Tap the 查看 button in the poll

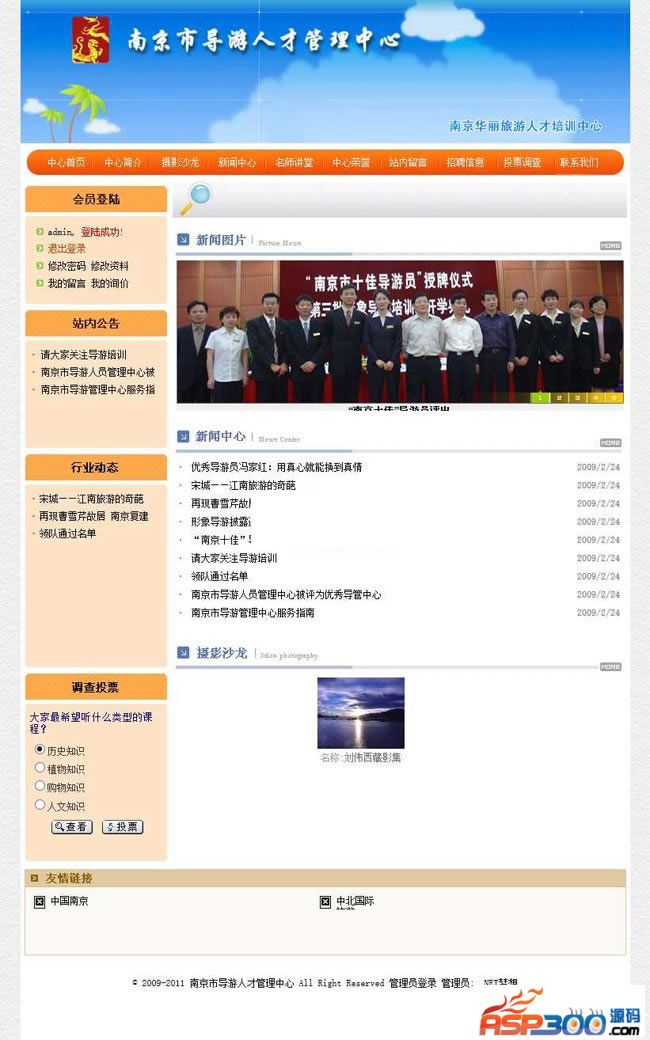click(x=72, y=827)
